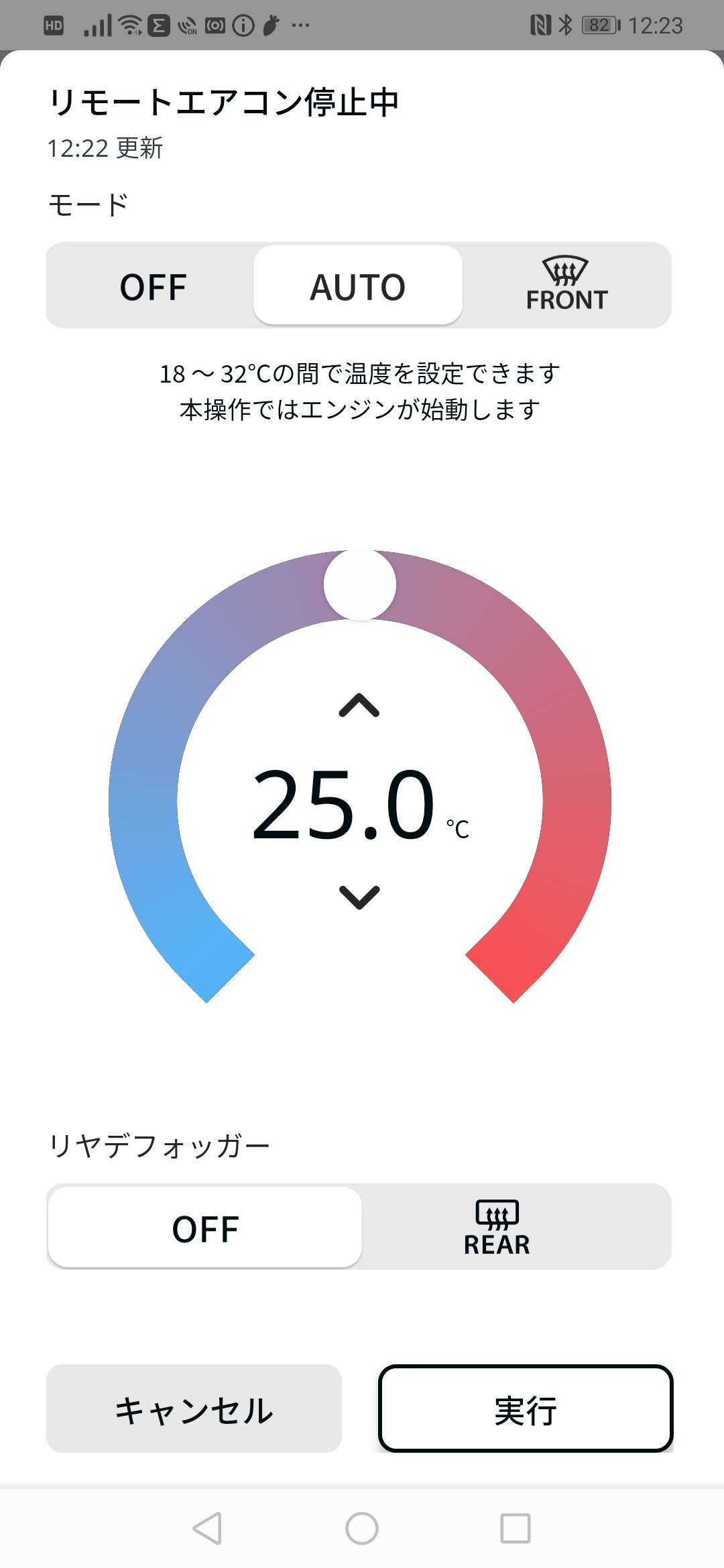
Task: Switch to FRONT defroster mode
Action: click(566, 285)
